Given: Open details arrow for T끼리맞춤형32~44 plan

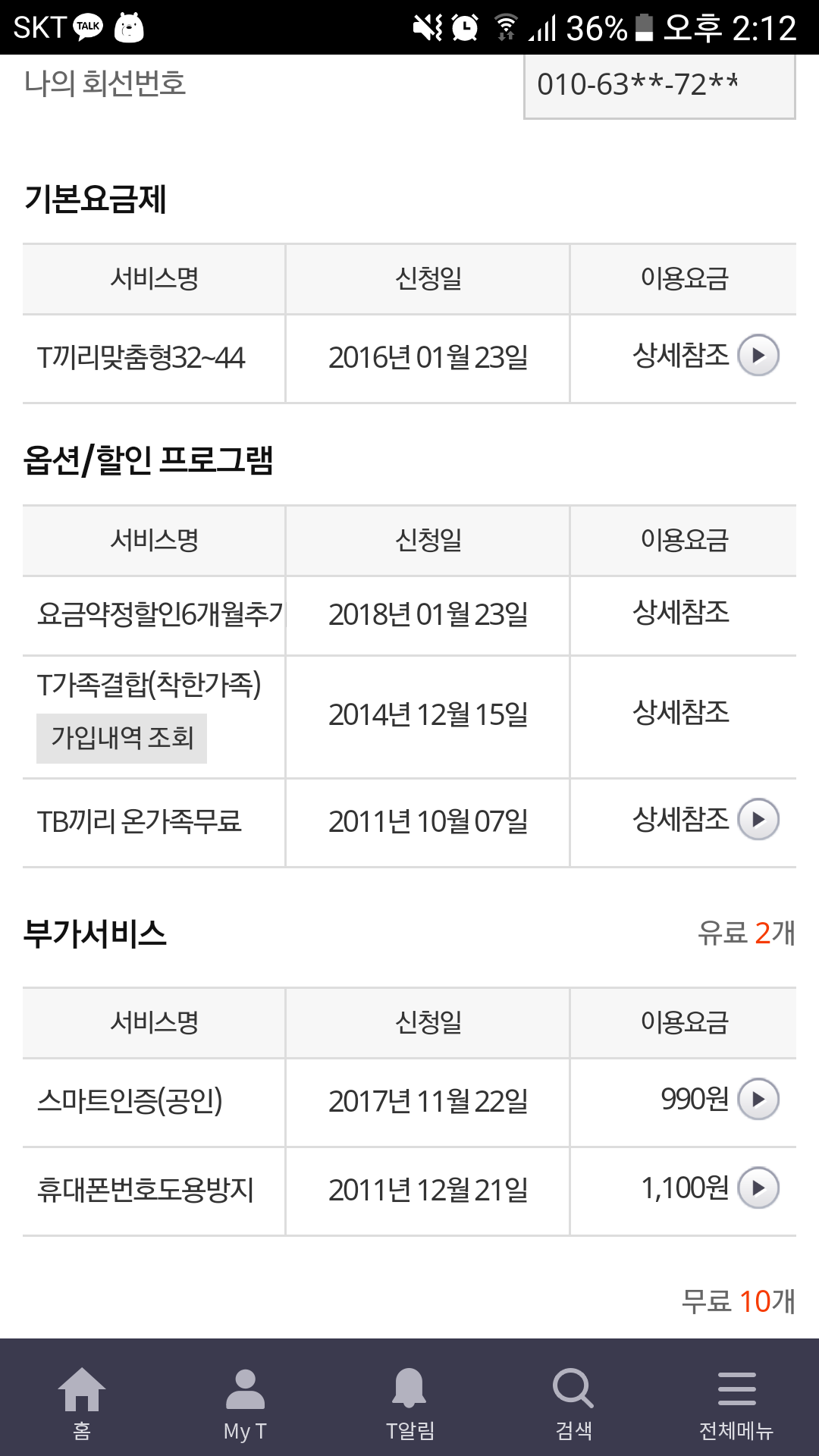Looking at the screenshot, I should coord(758,356).
